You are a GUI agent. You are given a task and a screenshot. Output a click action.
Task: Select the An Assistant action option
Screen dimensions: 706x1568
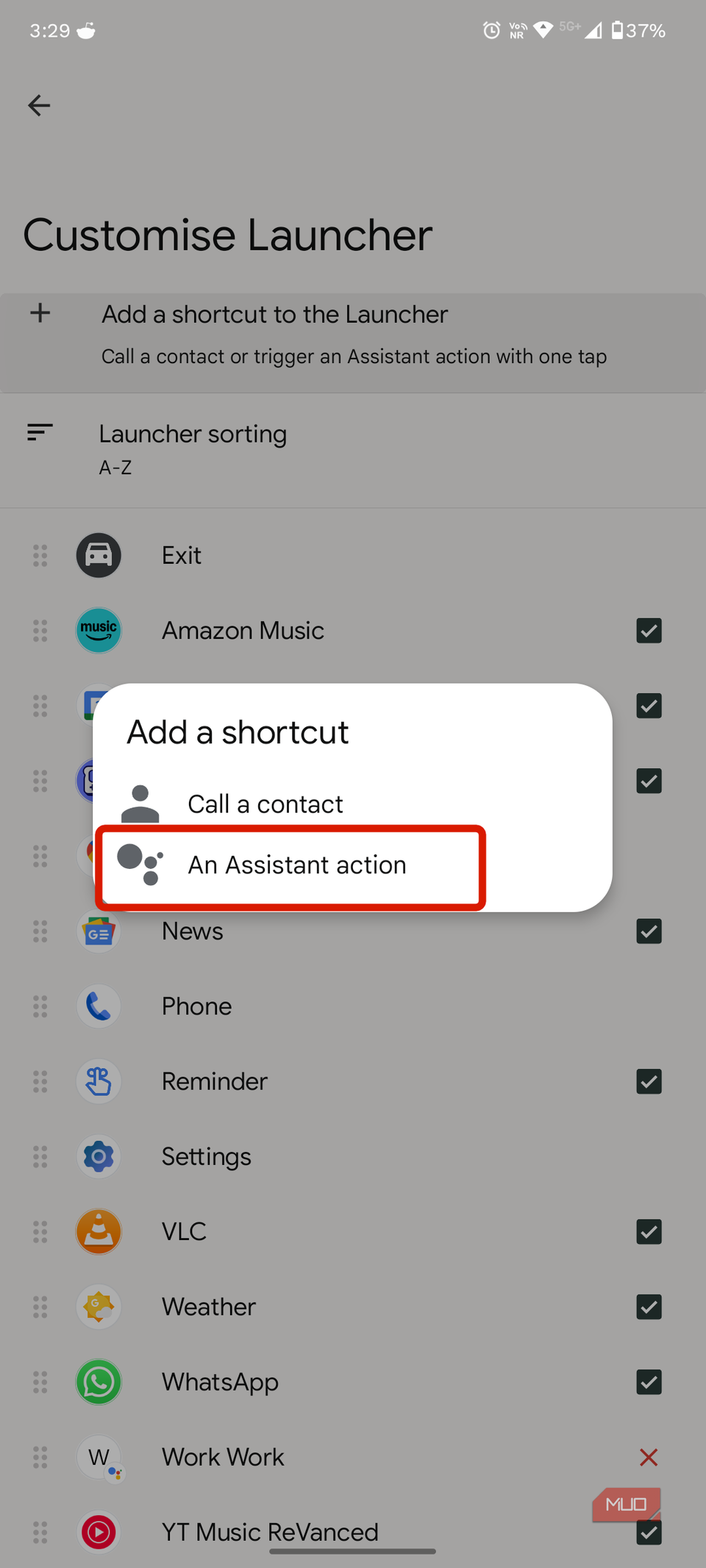coord(296,865)
